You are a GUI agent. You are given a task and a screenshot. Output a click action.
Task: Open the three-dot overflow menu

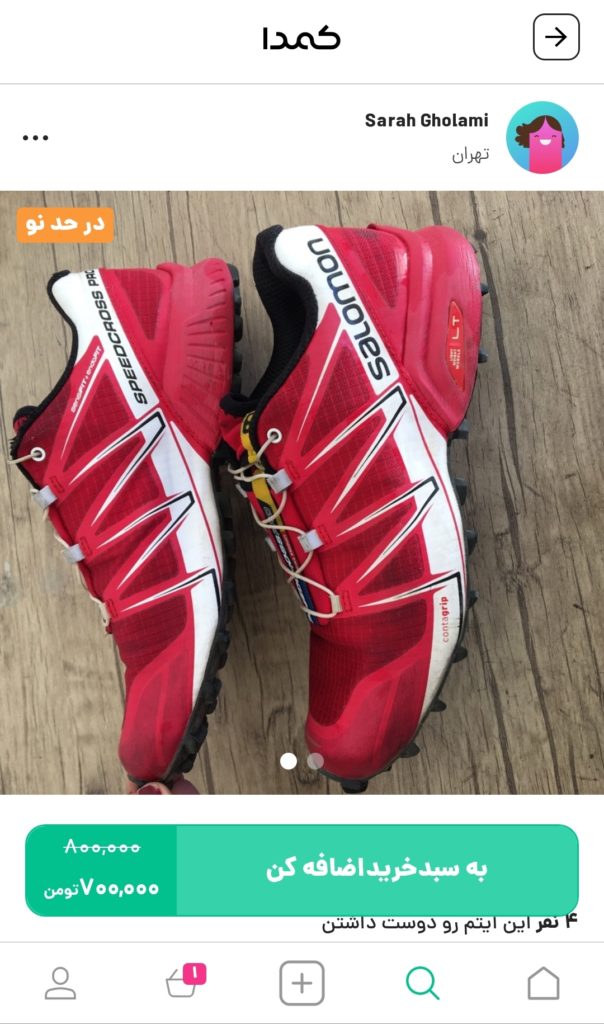tap(35, 137)
